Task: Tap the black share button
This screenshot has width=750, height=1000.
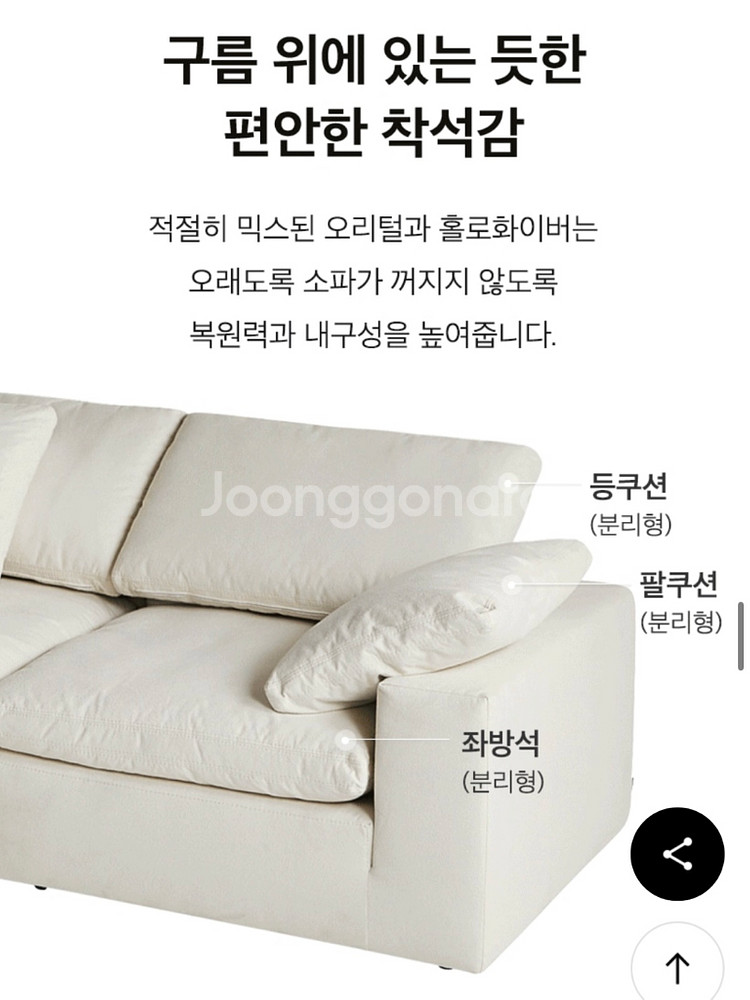Action: tap(677, 854)
